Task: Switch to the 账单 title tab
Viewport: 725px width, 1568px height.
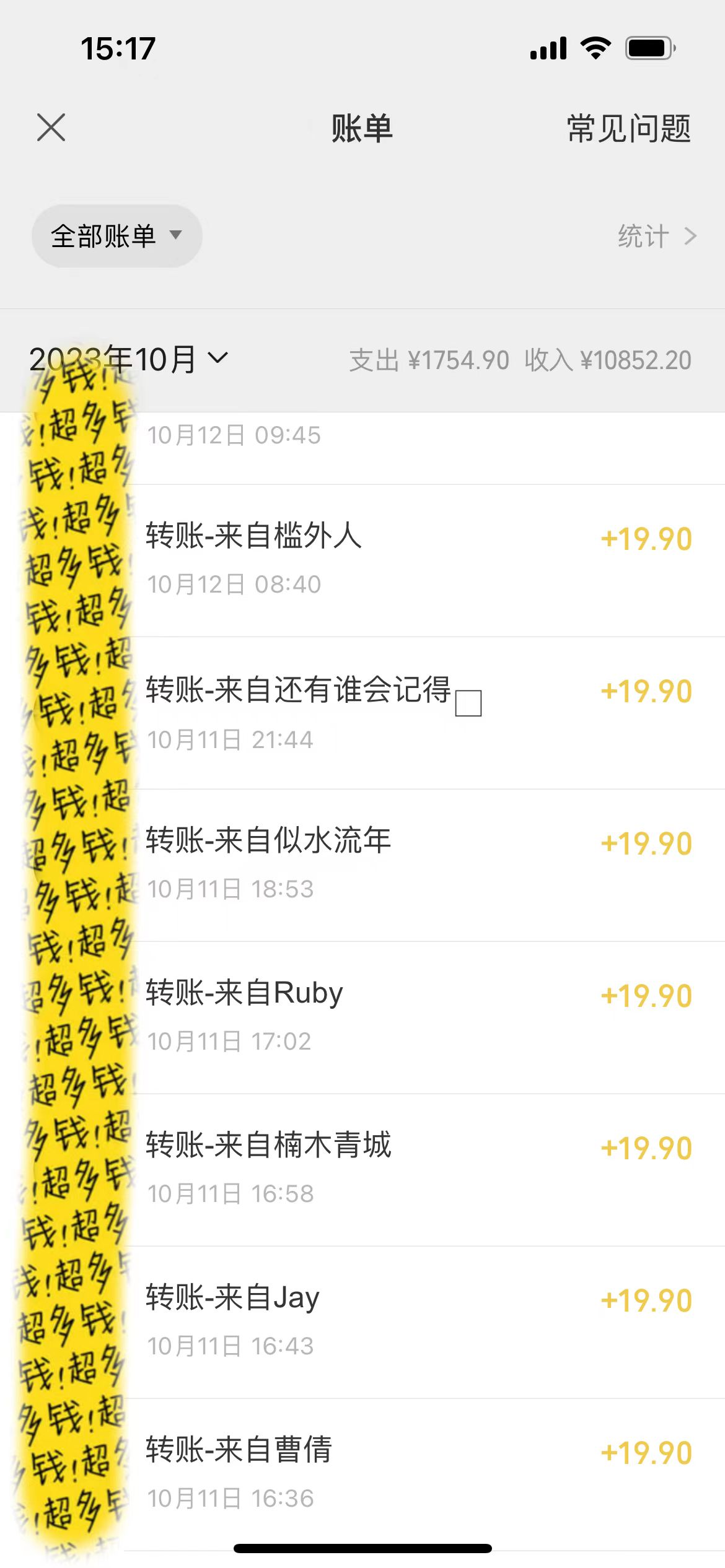Action: [362, 128]
